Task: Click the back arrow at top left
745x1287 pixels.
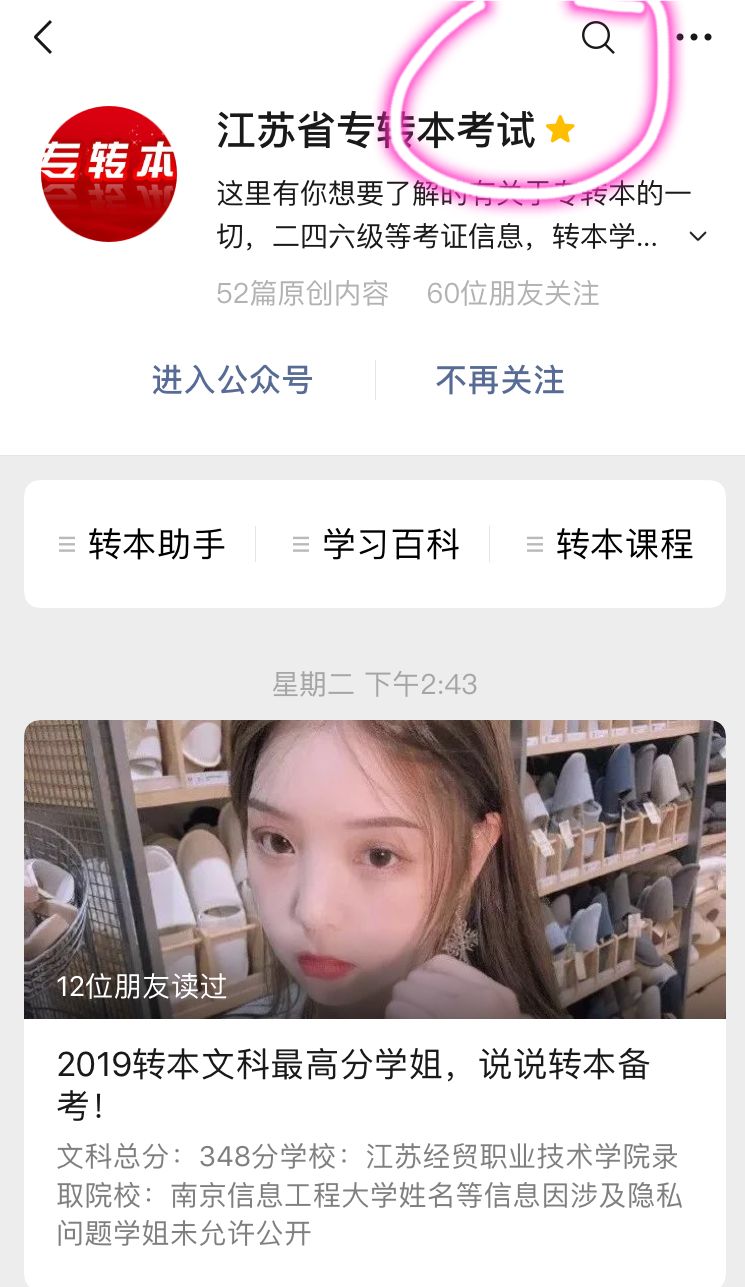Action: point(42,37)
